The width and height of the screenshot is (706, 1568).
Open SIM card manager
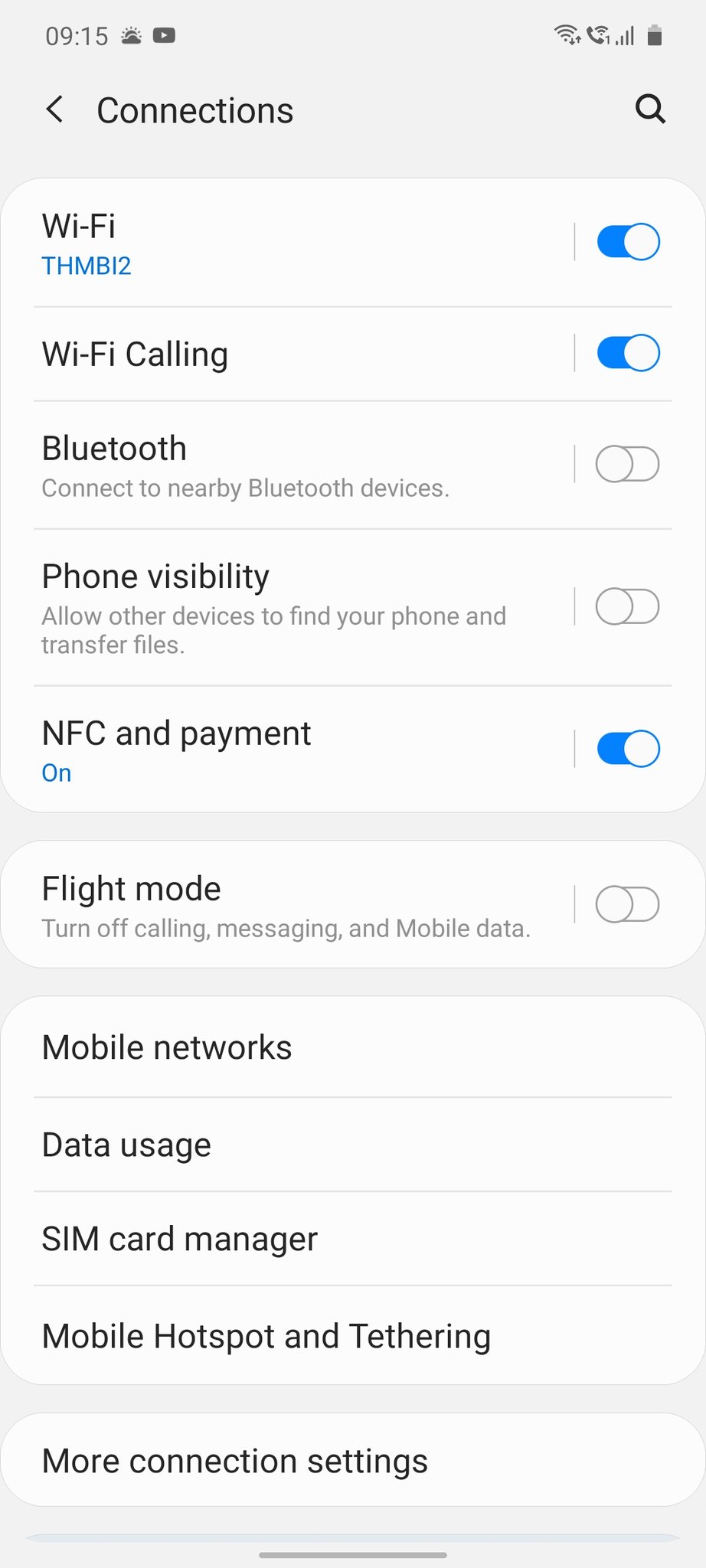coord(352,1239)
